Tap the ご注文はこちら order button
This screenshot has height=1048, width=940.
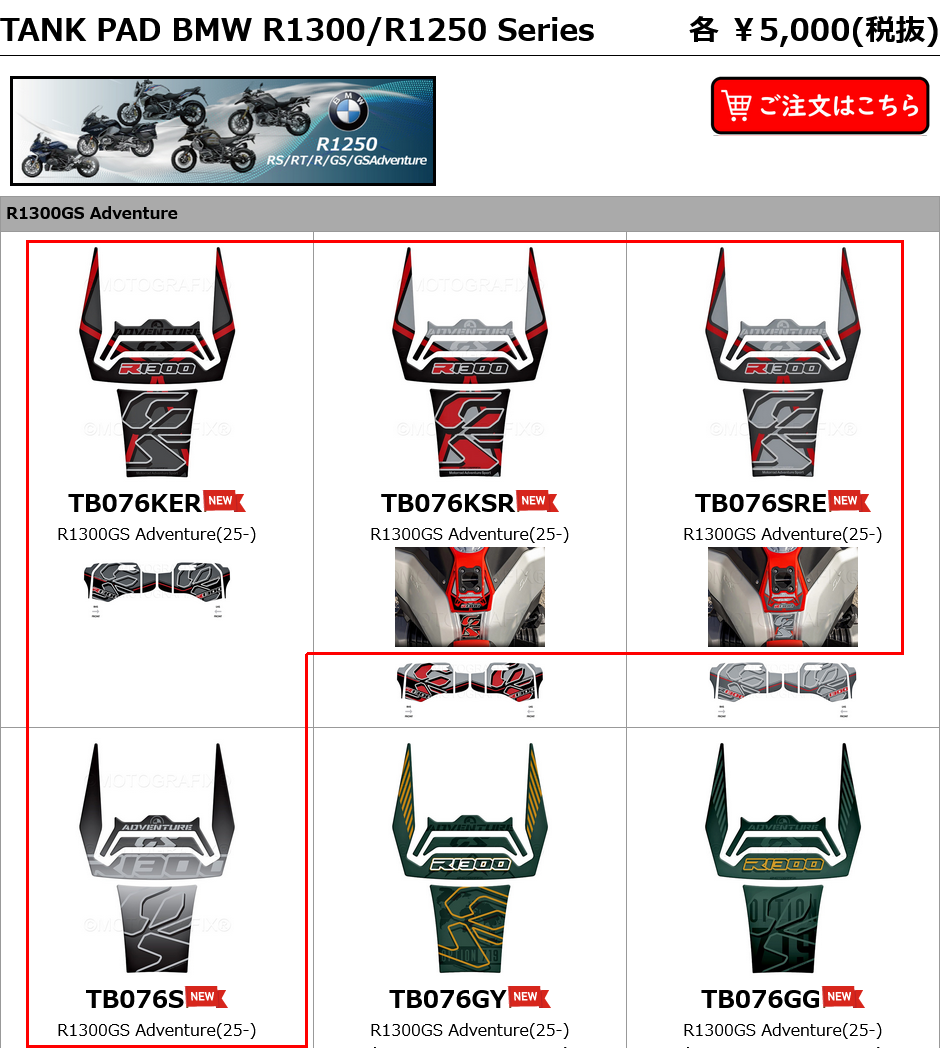click(x=820, y=106)
